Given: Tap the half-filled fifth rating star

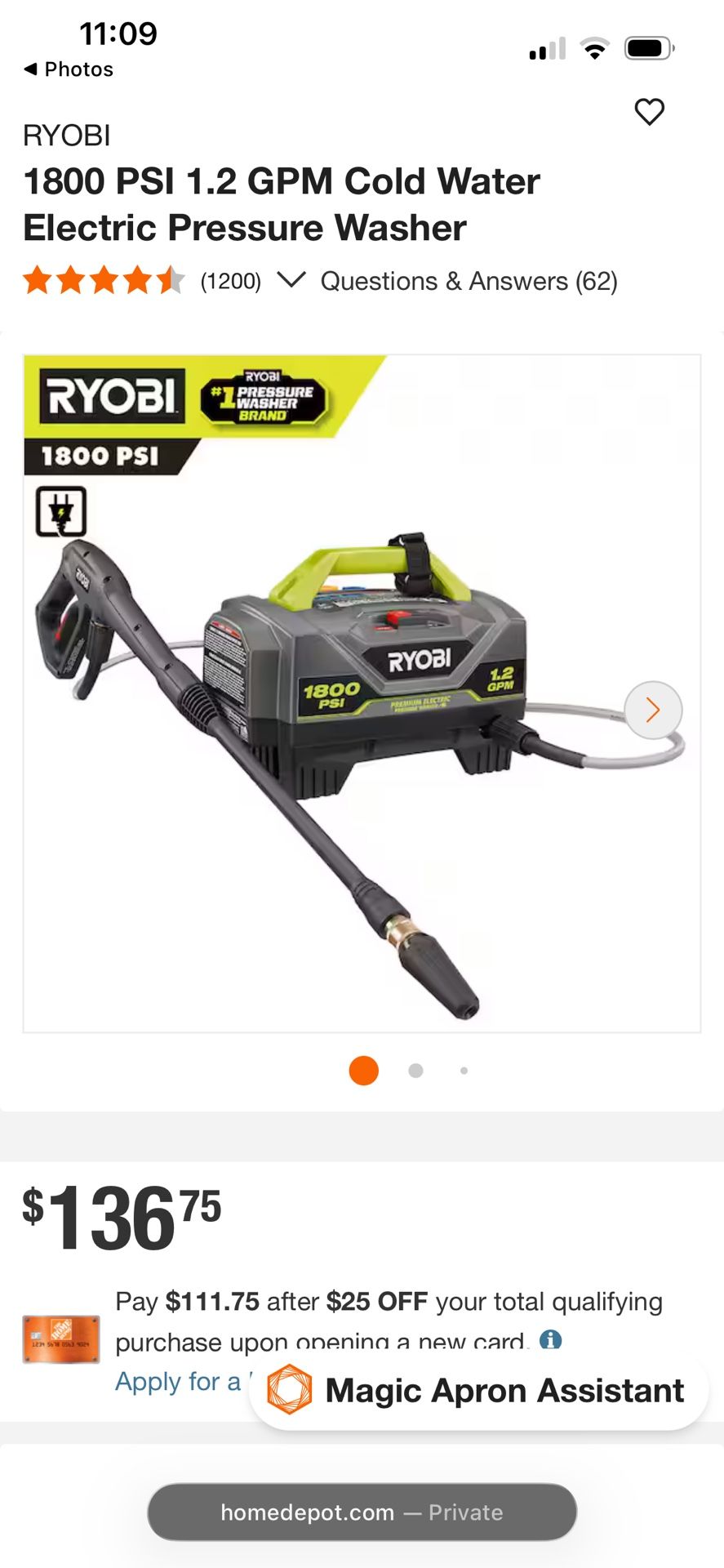Looking at the screenshot, I should [171, 282].
